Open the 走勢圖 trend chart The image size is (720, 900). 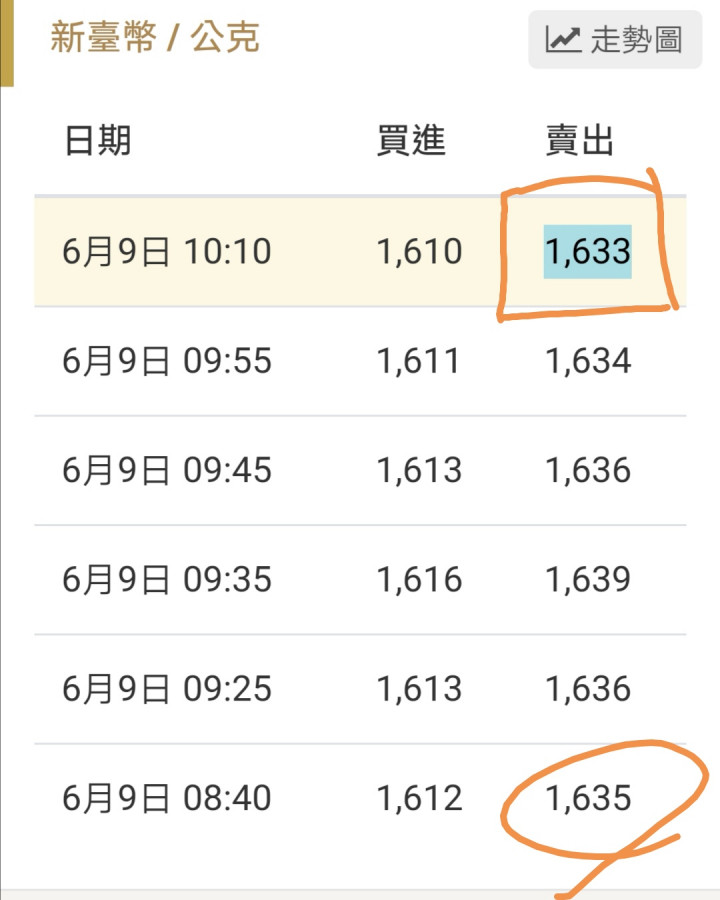click(615, 40)
